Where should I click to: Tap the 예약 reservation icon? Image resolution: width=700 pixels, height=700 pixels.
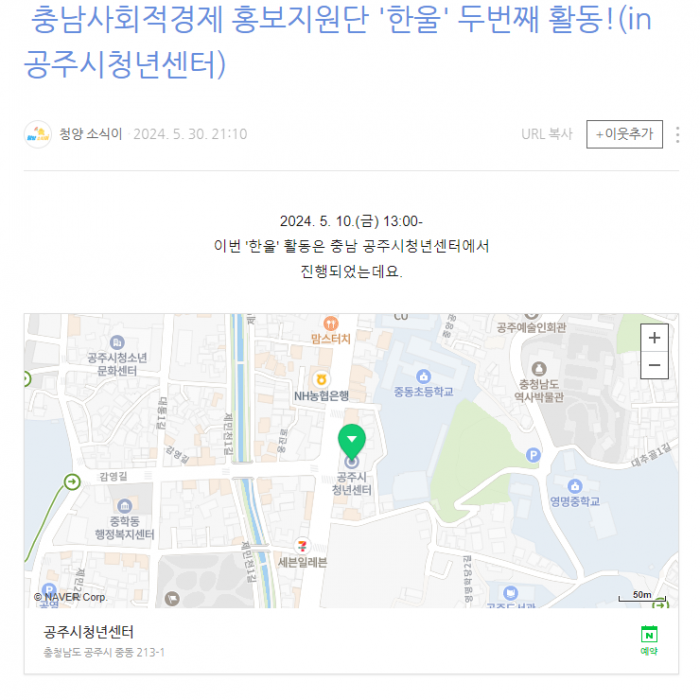coord(649,640)
